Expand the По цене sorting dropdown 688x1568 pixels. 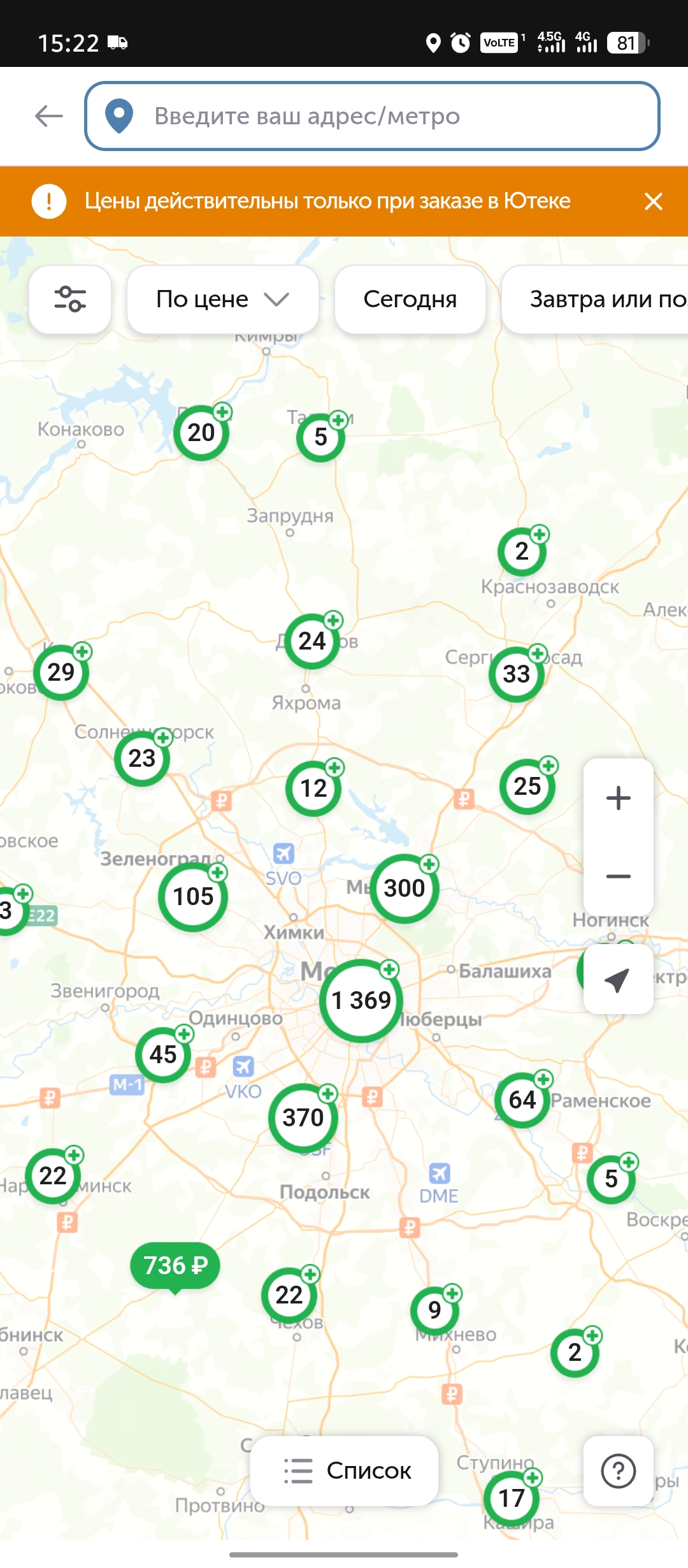click(222, 299)
